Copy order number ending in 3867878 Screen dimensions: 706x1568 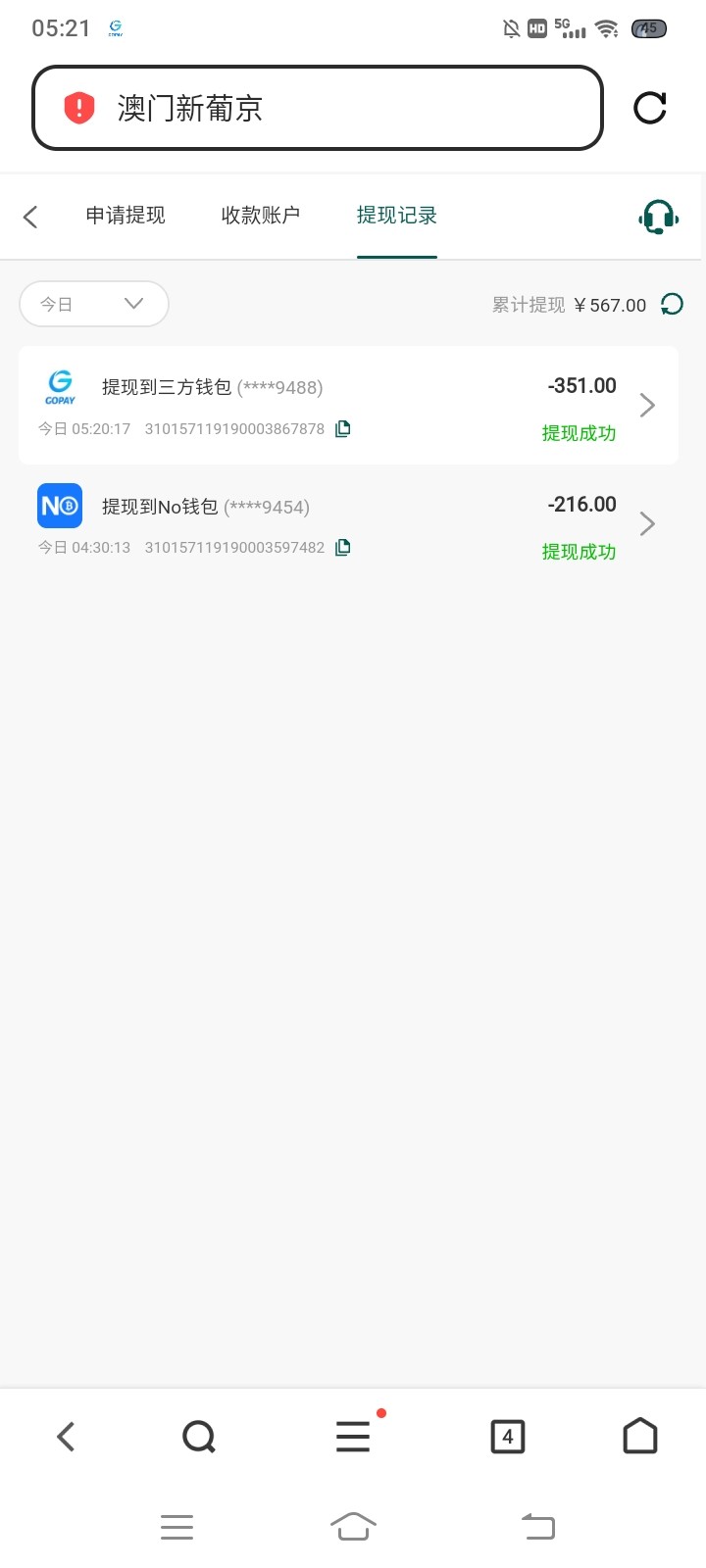point(343,428)
